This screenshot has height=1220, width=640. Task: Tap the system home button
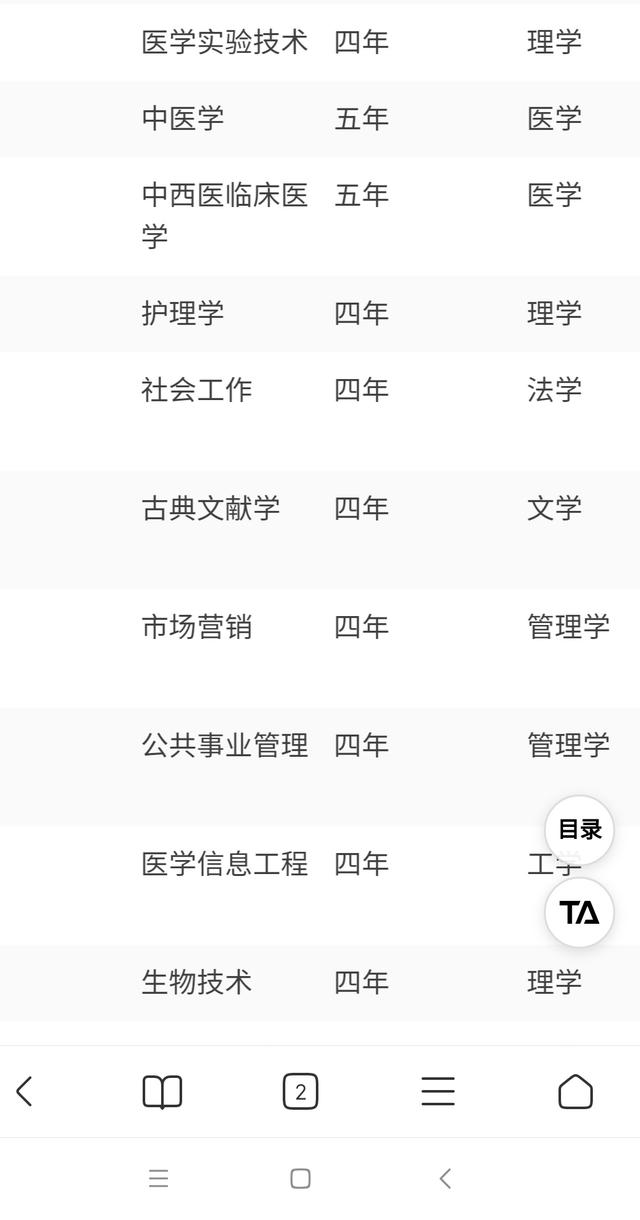pyautogui.click(x=300, y=1178)
